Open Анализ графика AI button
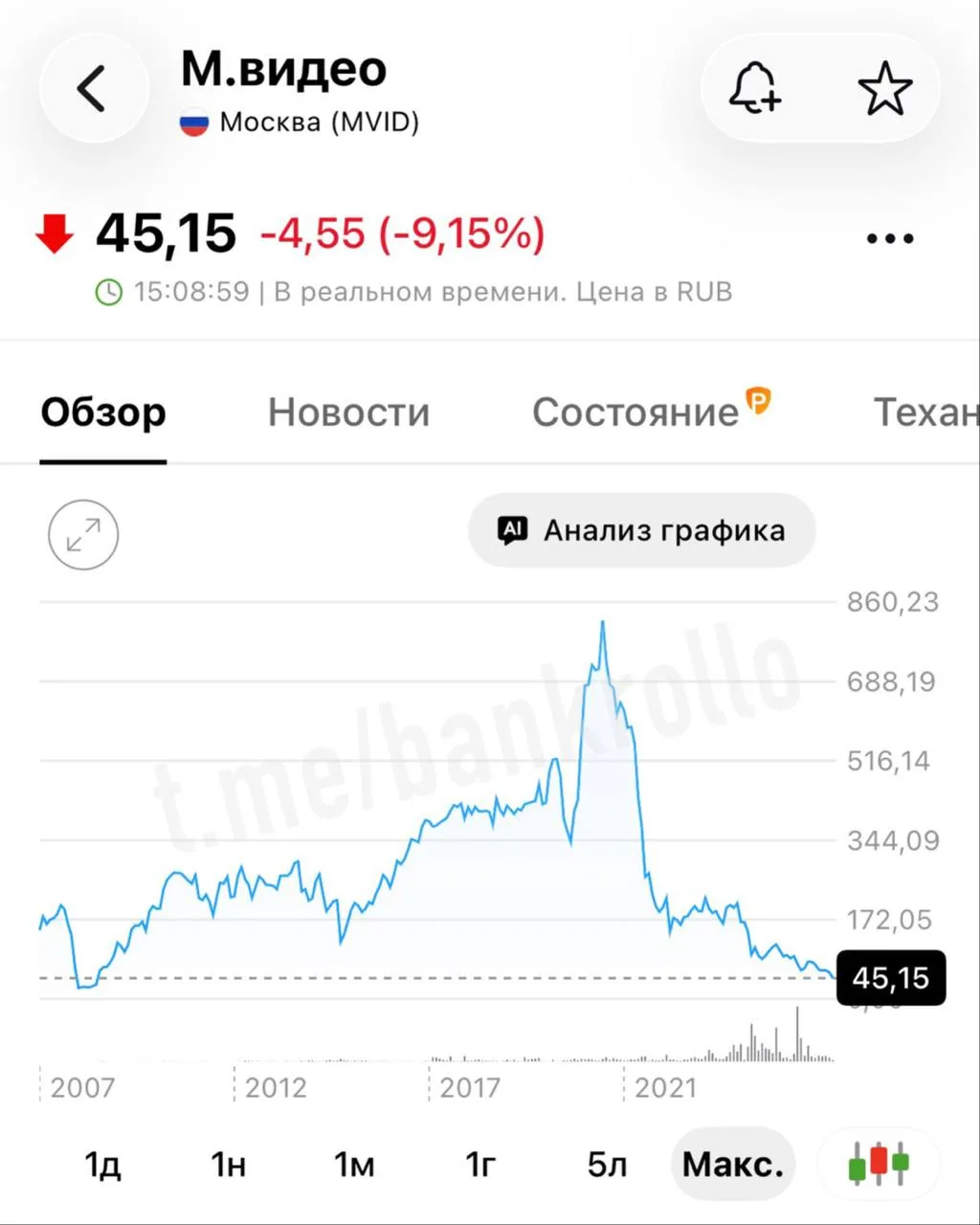The width and height of the screenshot is (980, 1225). [641, 530]
